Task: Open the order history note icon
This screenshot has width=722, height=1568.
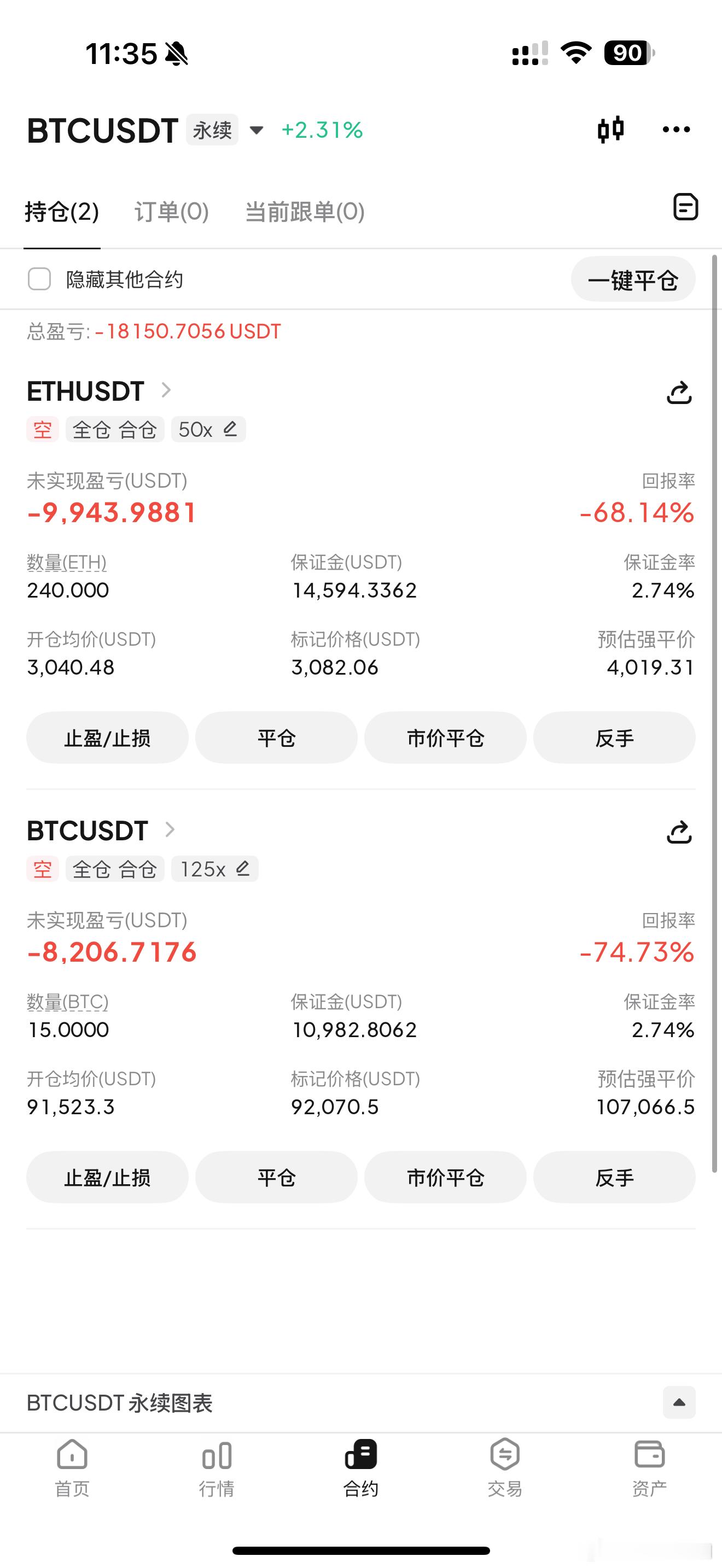Action: (685, 207)
